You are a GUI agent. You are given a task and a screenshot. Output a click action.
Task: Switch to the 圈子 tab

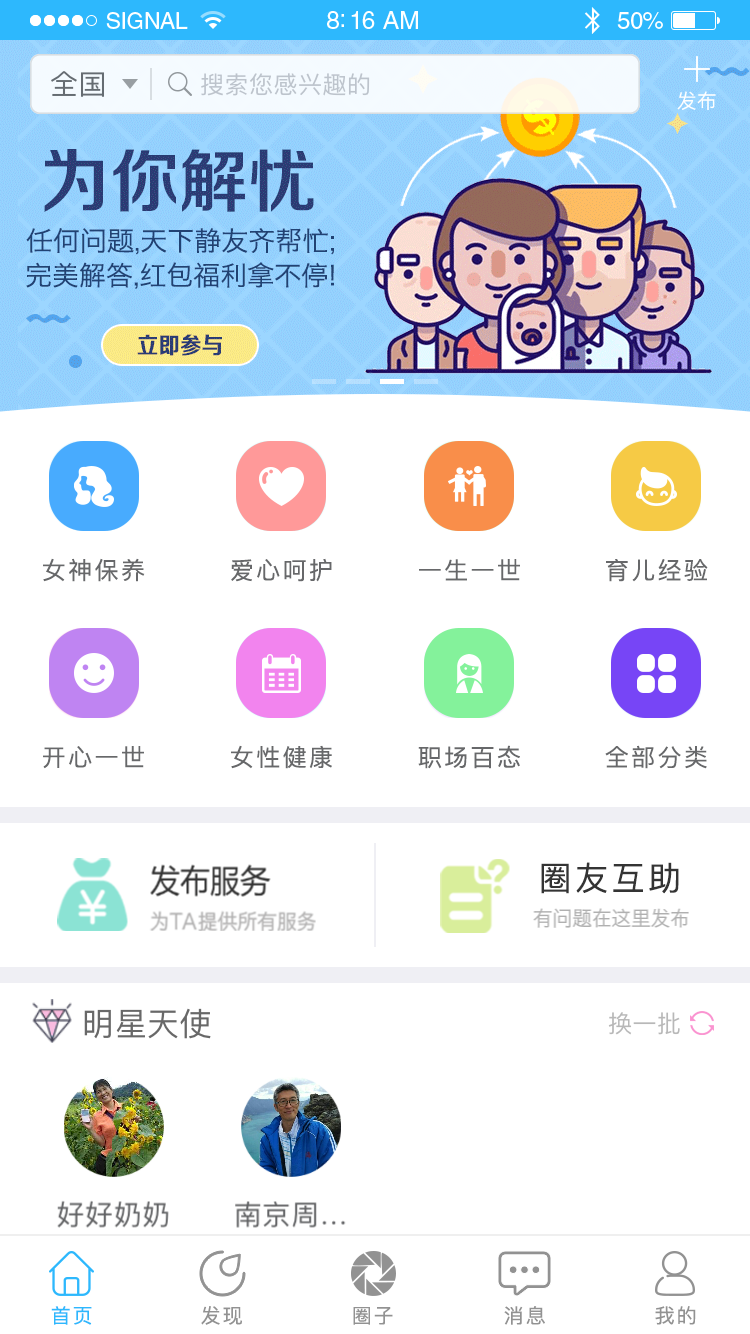pos(373,1288)
